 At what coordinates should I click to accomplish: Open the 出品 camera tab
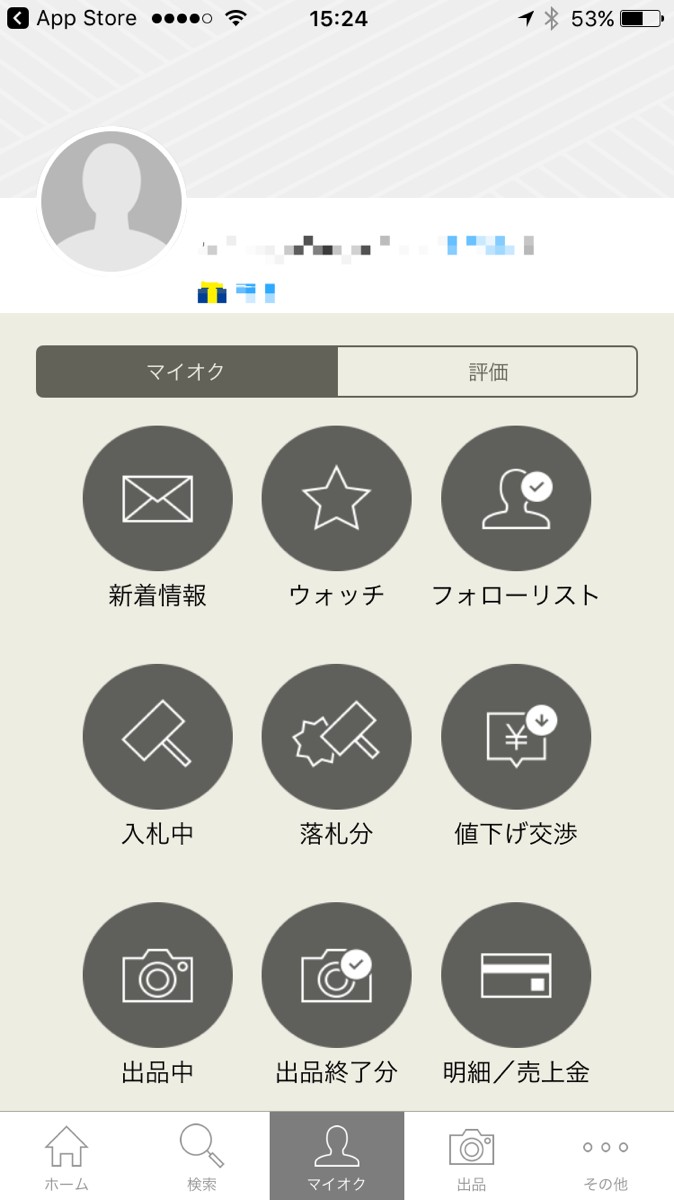(x=471, y=1157)
